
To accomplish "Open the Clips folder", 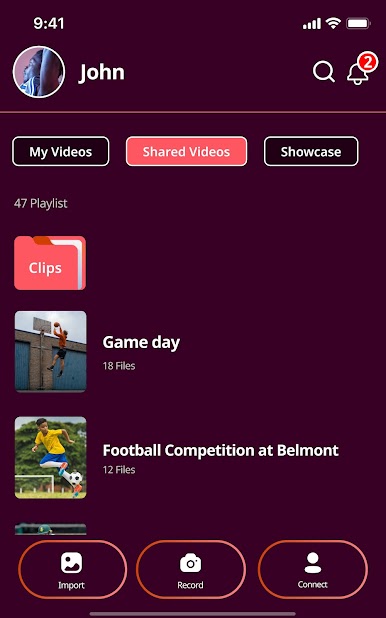I will pyautogui.click(x=50, y=263).
